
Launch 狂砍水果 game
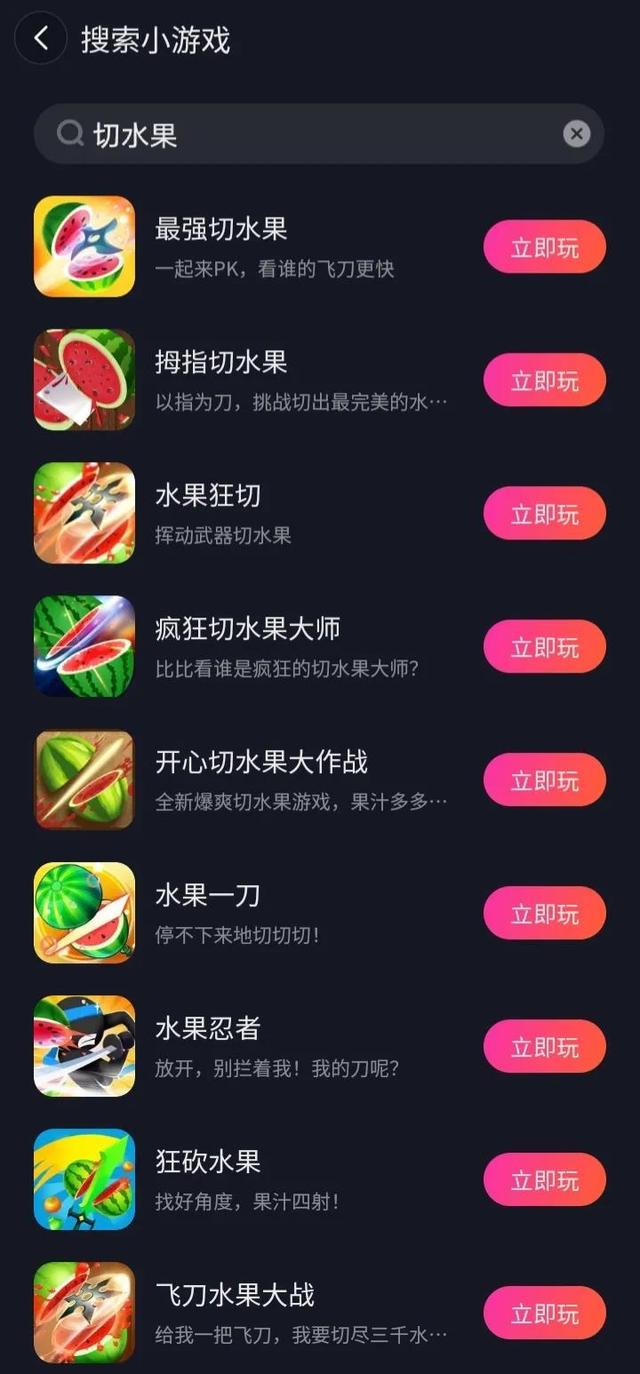pos(544,1180)
